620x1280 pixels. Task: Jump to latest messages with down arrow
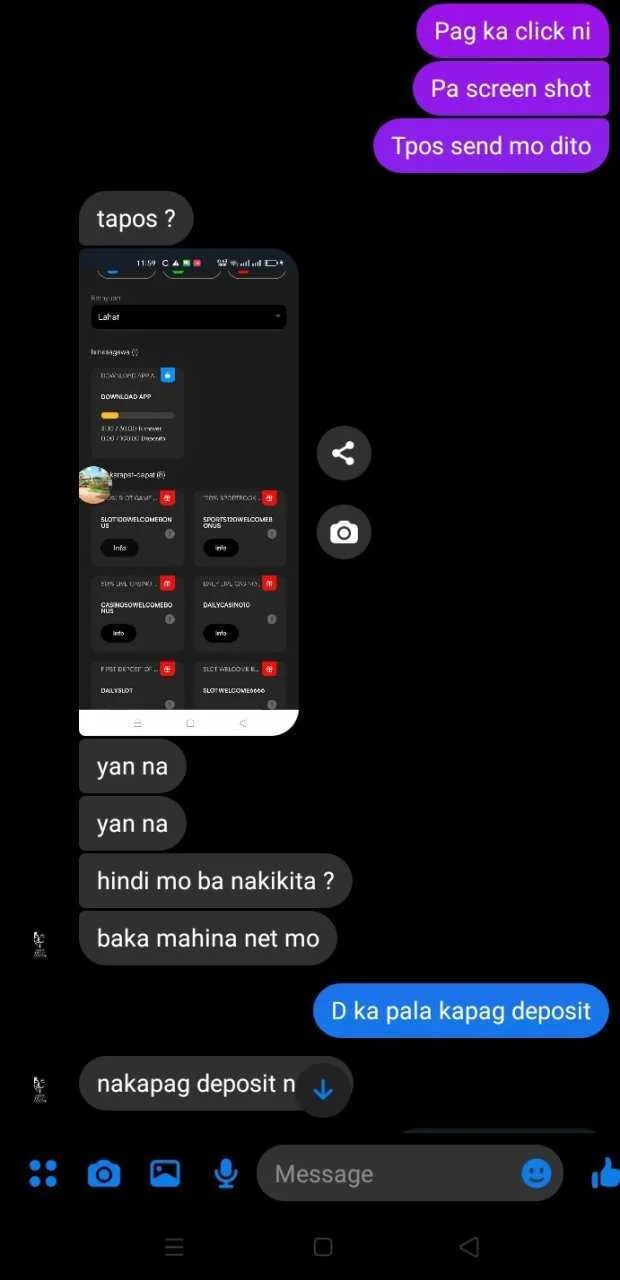[323, 1089]
